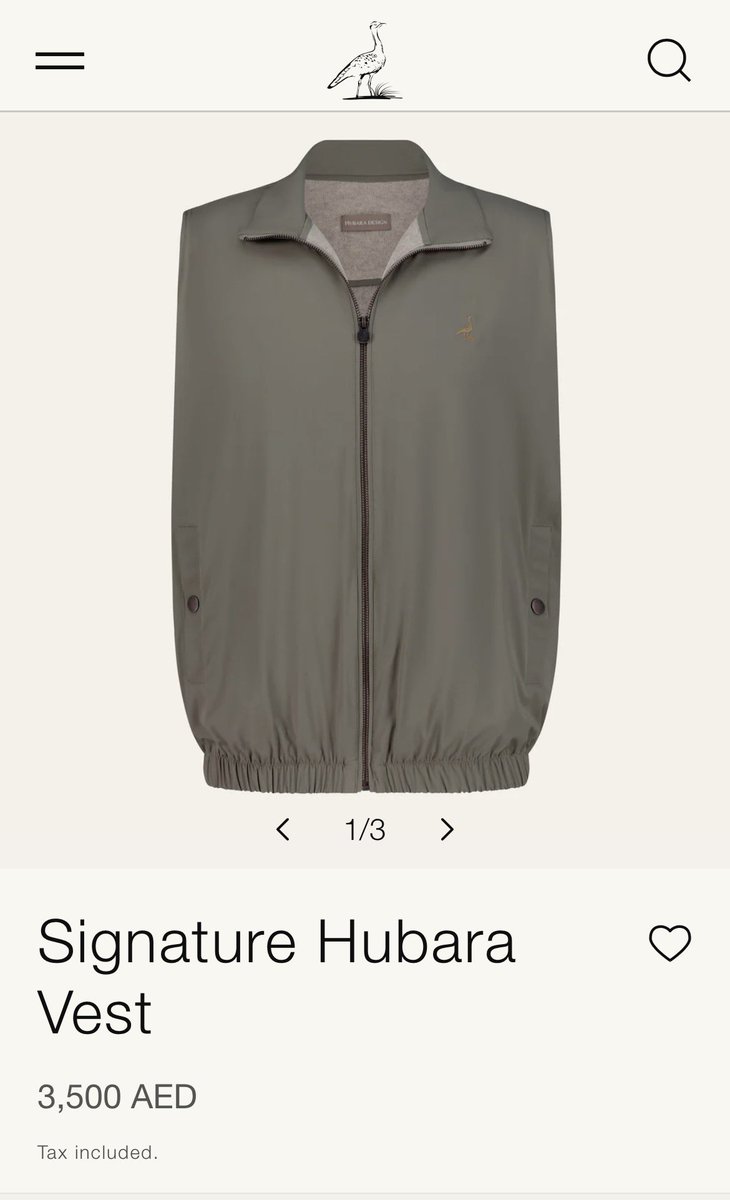Go back to the previous product image

pyautogui.click(x=283, y=829)
